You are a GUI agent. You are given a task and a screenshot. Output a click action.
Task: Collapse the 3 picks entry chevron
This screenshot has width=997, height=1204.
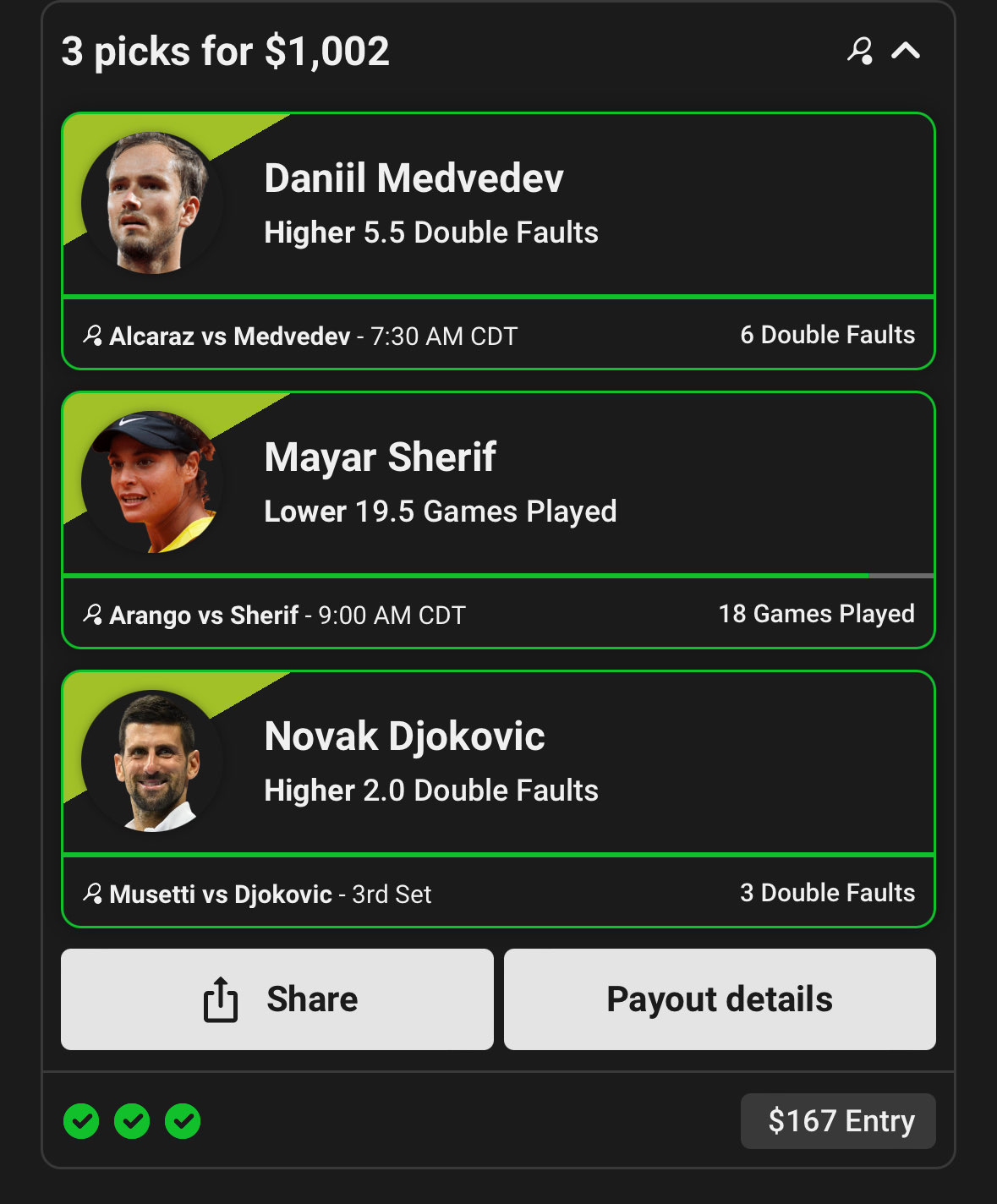(x=905, y=52)
